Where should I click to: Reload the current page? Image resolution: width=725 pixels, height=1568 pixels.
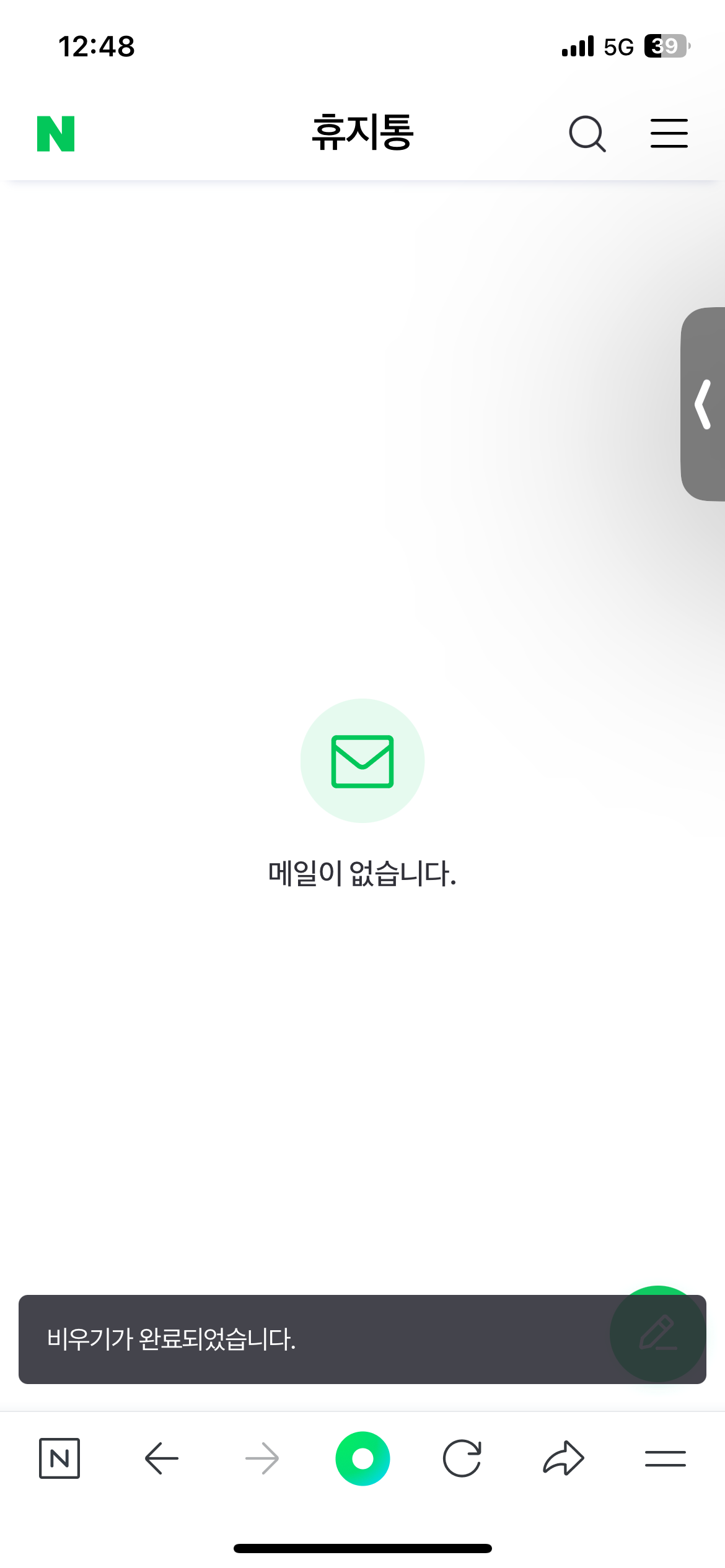coord(462,1458)
